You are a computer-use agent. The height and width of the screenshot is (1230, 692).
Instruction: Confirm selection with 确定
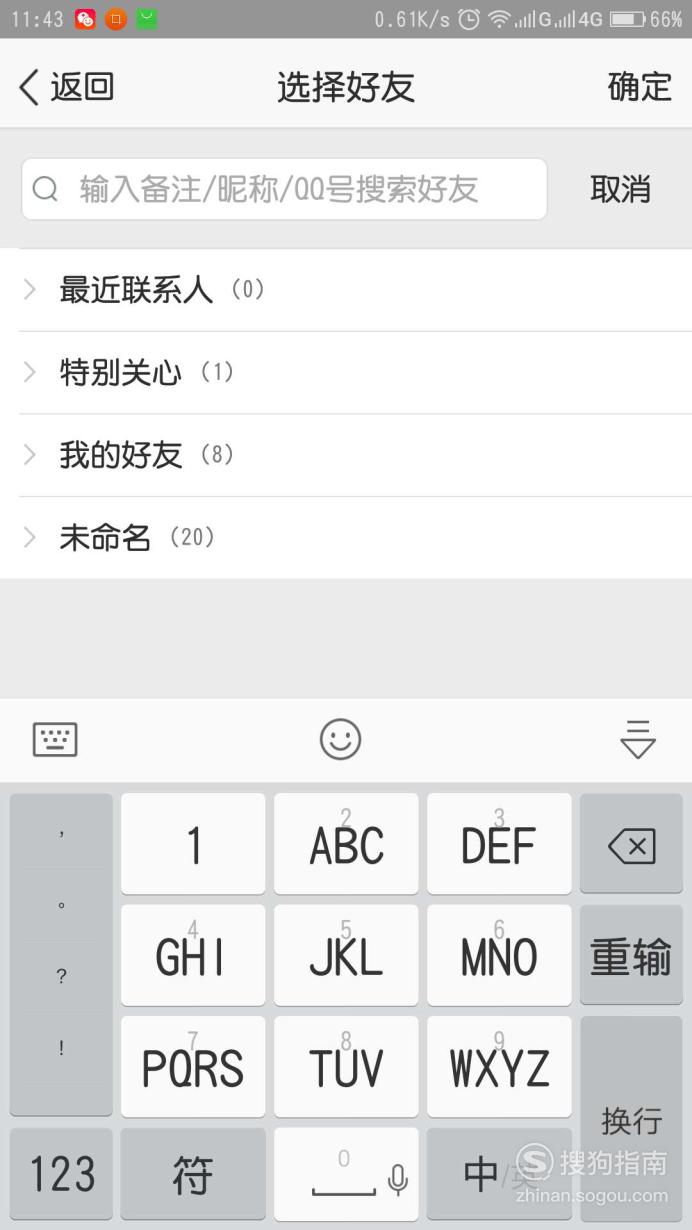tap(639, 87)
